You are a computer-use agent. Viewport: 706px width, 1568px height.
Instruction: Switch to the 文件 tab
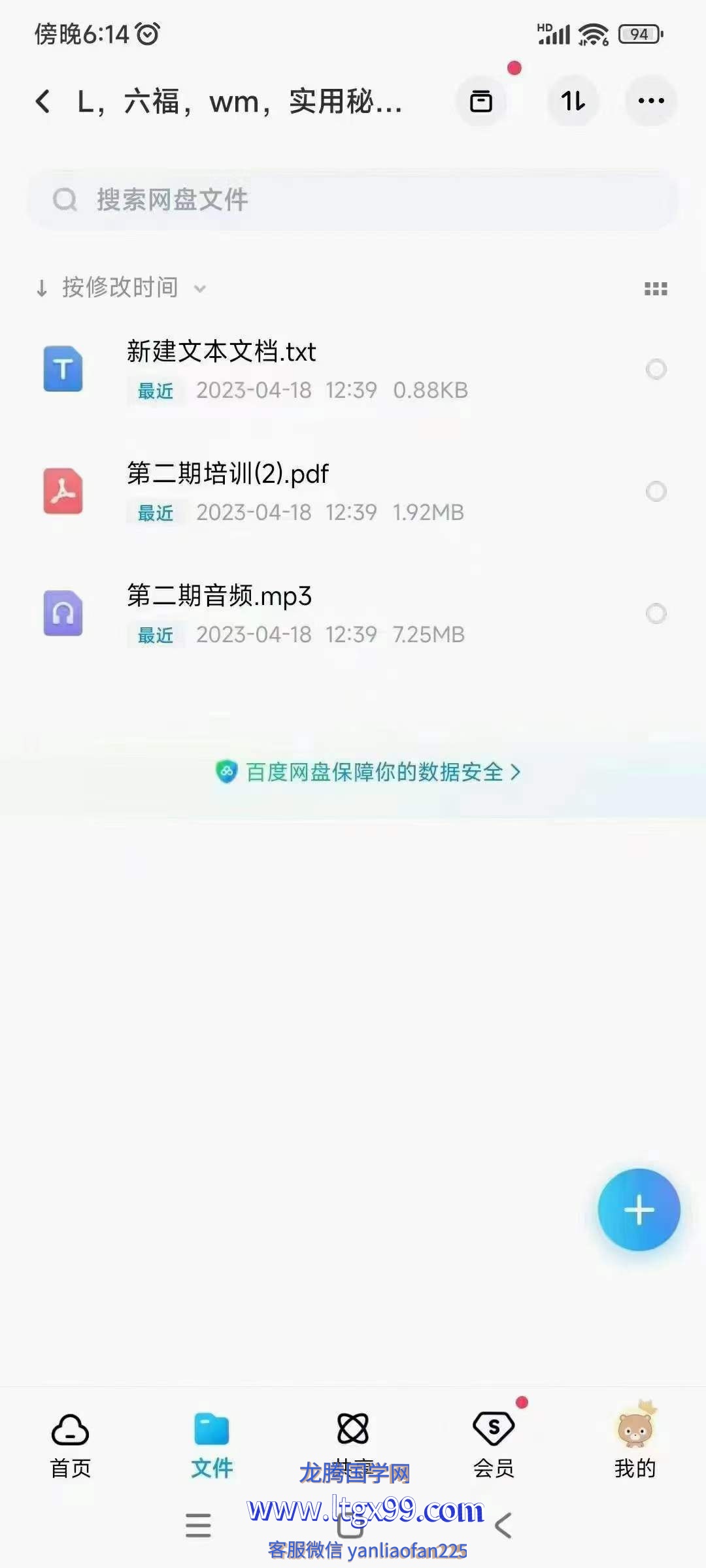[x=212, y=1445]
